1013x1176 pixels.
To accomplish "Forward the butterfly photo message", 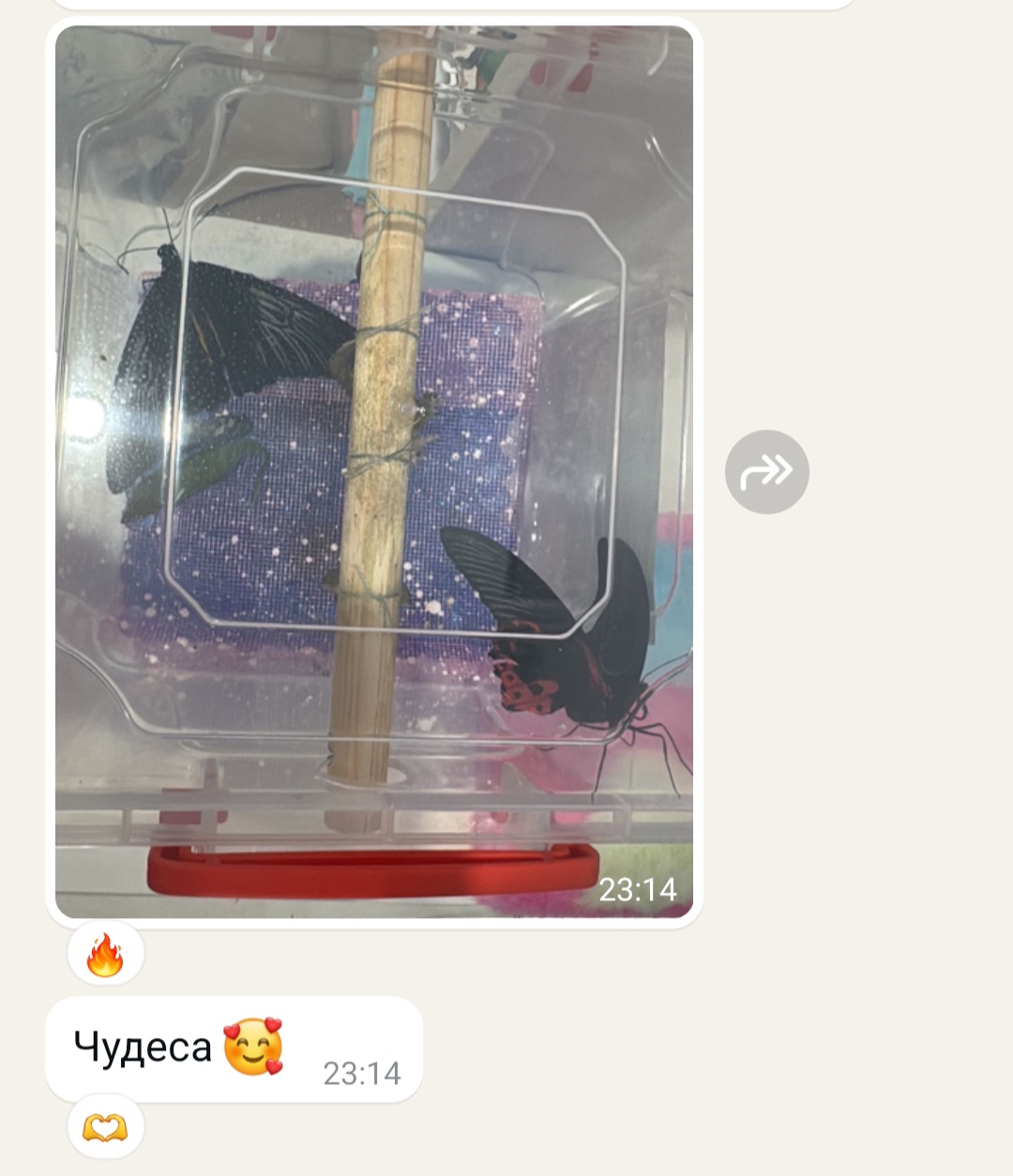I will (x=766, y=472).
